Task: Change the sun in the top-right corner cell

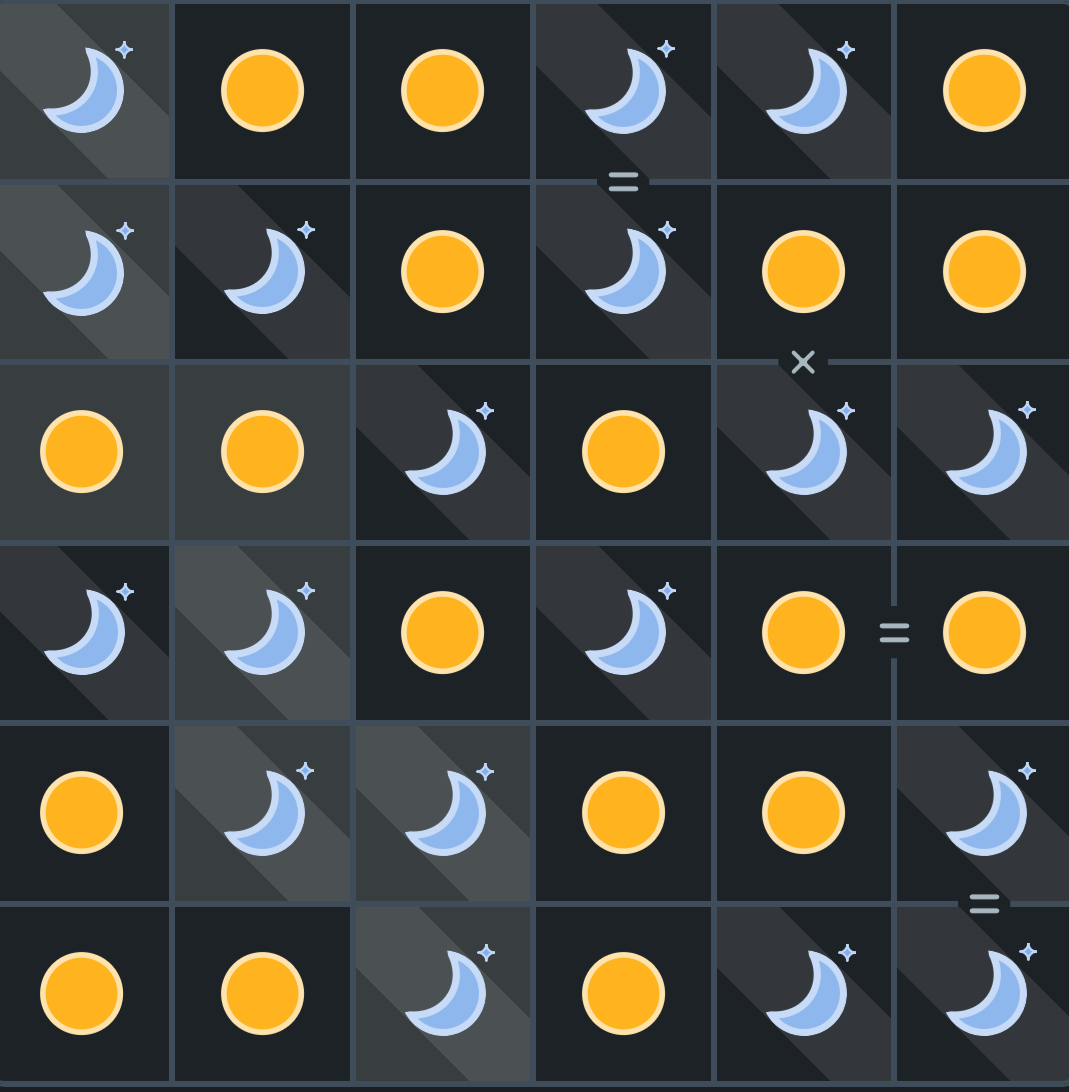Action: [x=984, y=91]
